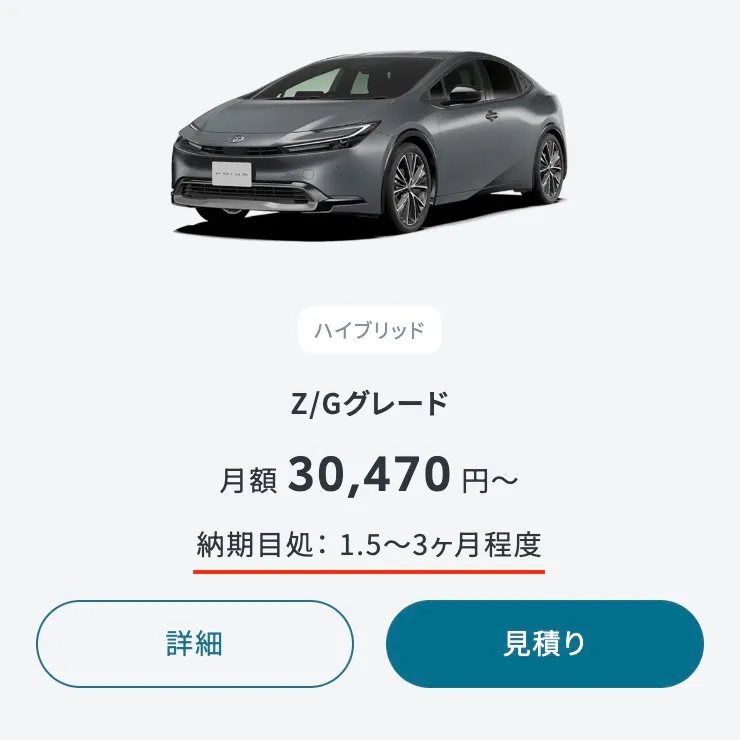
Task: Tap the 見積り estimate button
Action: point(544,644)
